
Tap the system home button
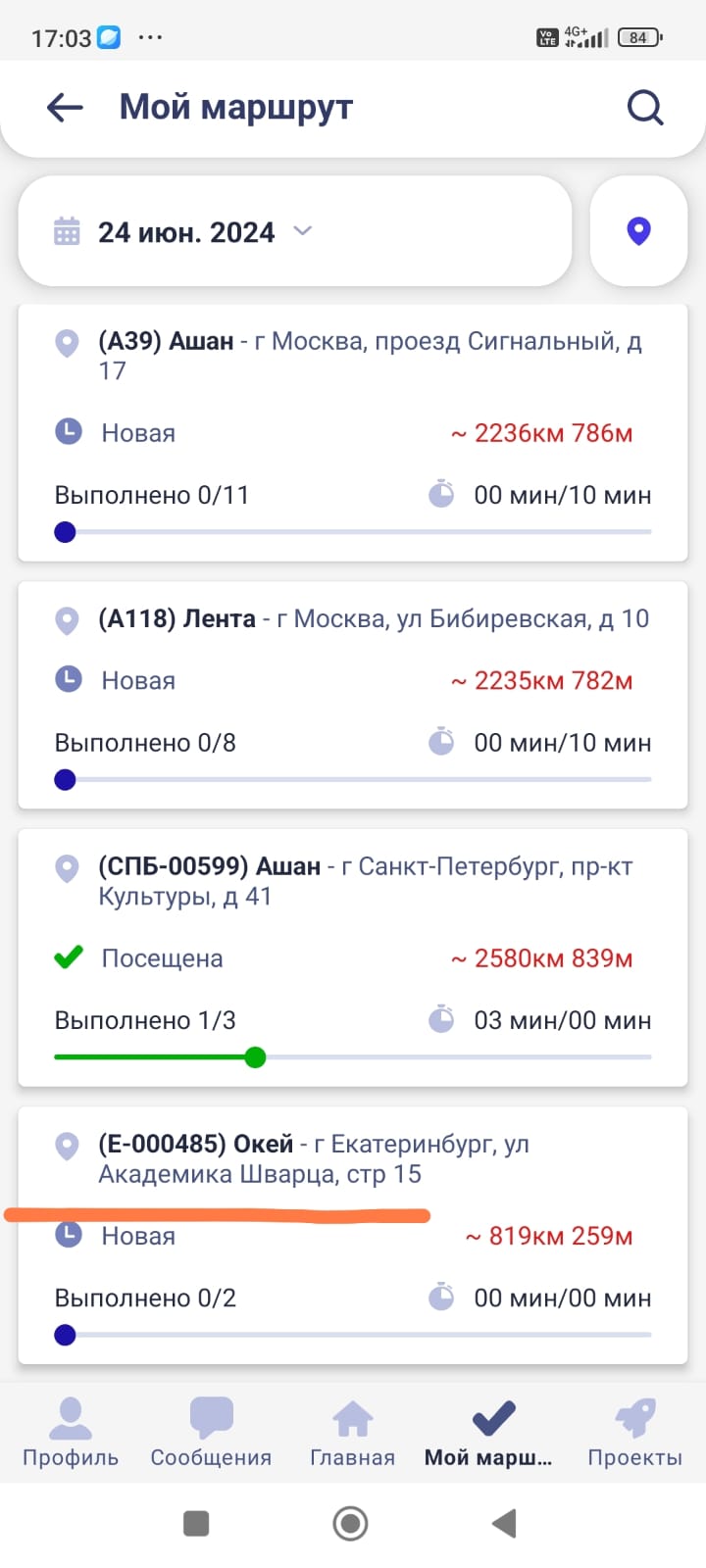pyautogui.click(x=351, y=1523)
